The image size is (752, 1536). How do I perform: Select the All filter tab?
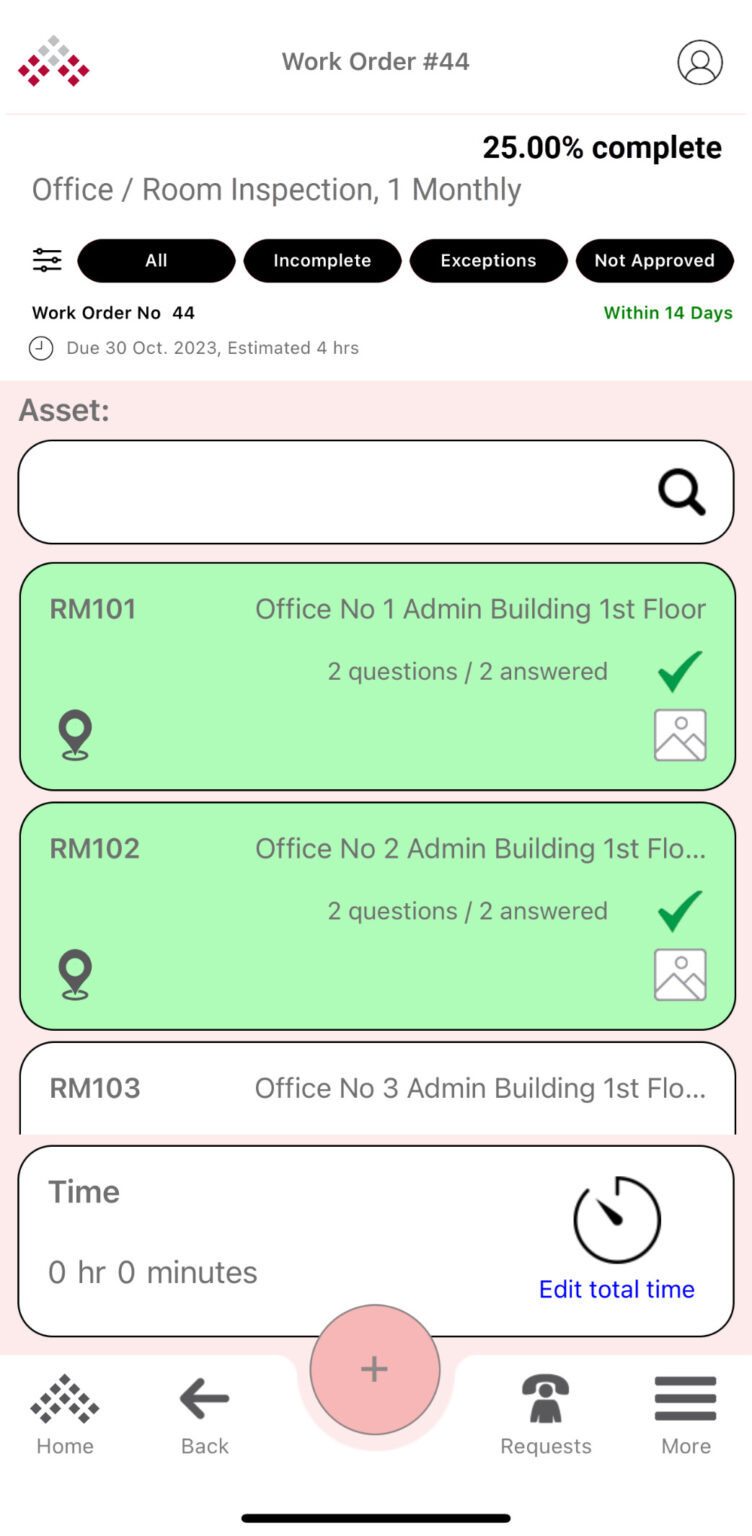click(155, 260)
